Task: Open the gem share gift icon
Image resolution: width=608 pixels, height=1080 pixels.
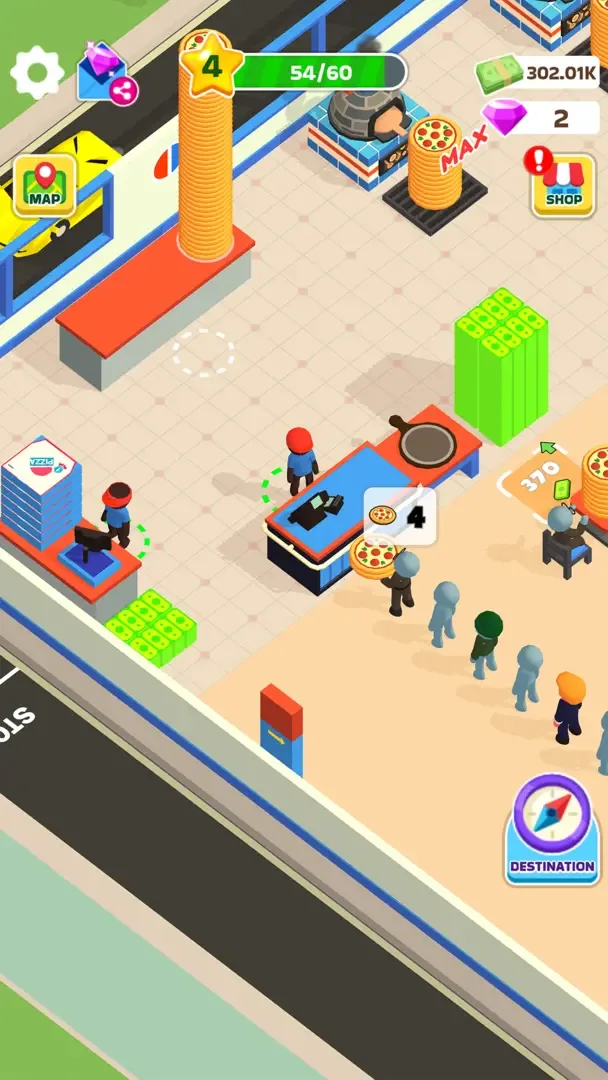Action: pyautogui.click(x=105, y=73)
